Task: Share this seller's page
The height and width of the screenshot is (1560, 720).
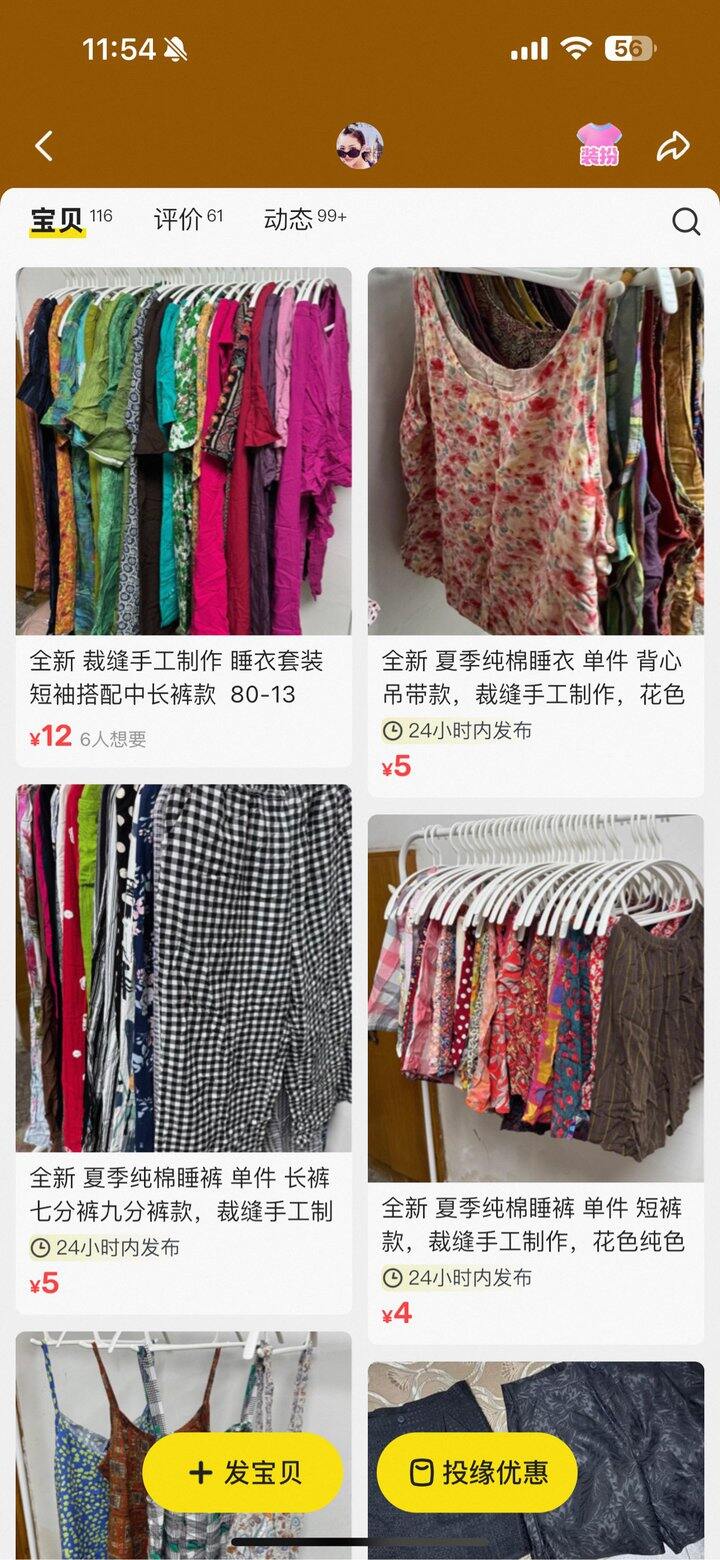Action: click(x=673, y=147)
